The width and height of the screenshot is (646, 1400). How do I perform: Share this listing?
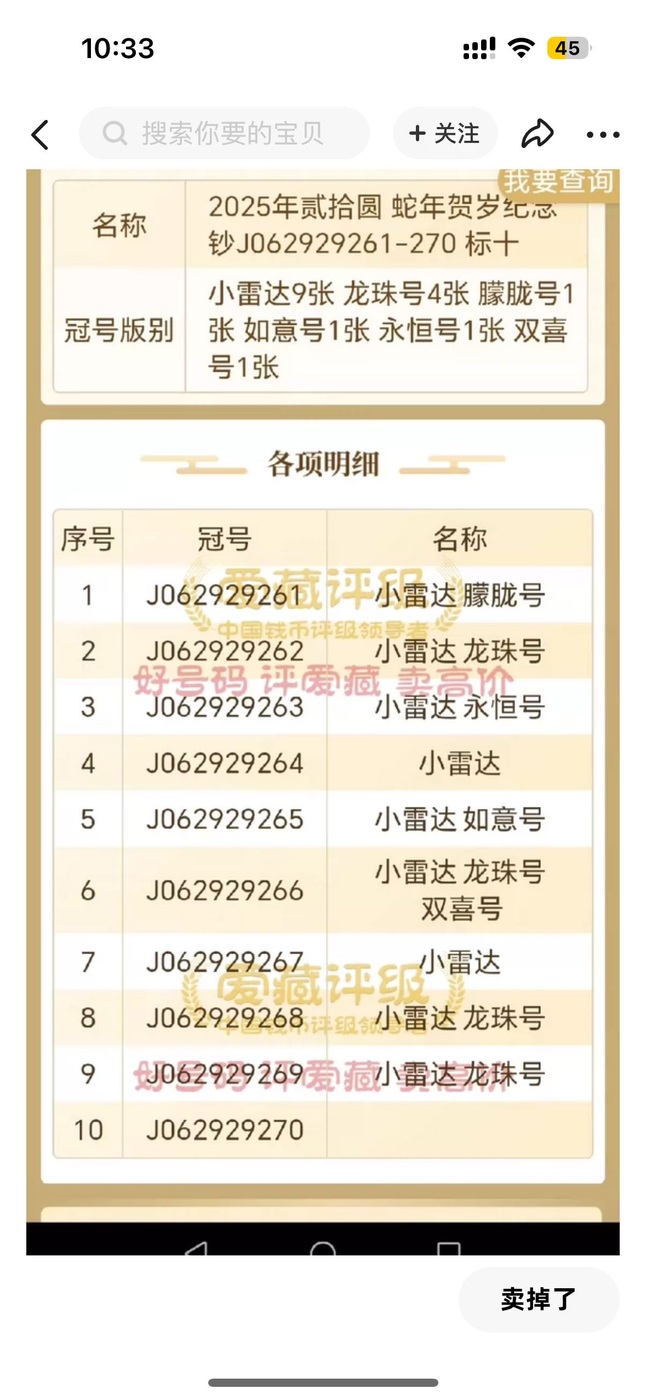538,134
